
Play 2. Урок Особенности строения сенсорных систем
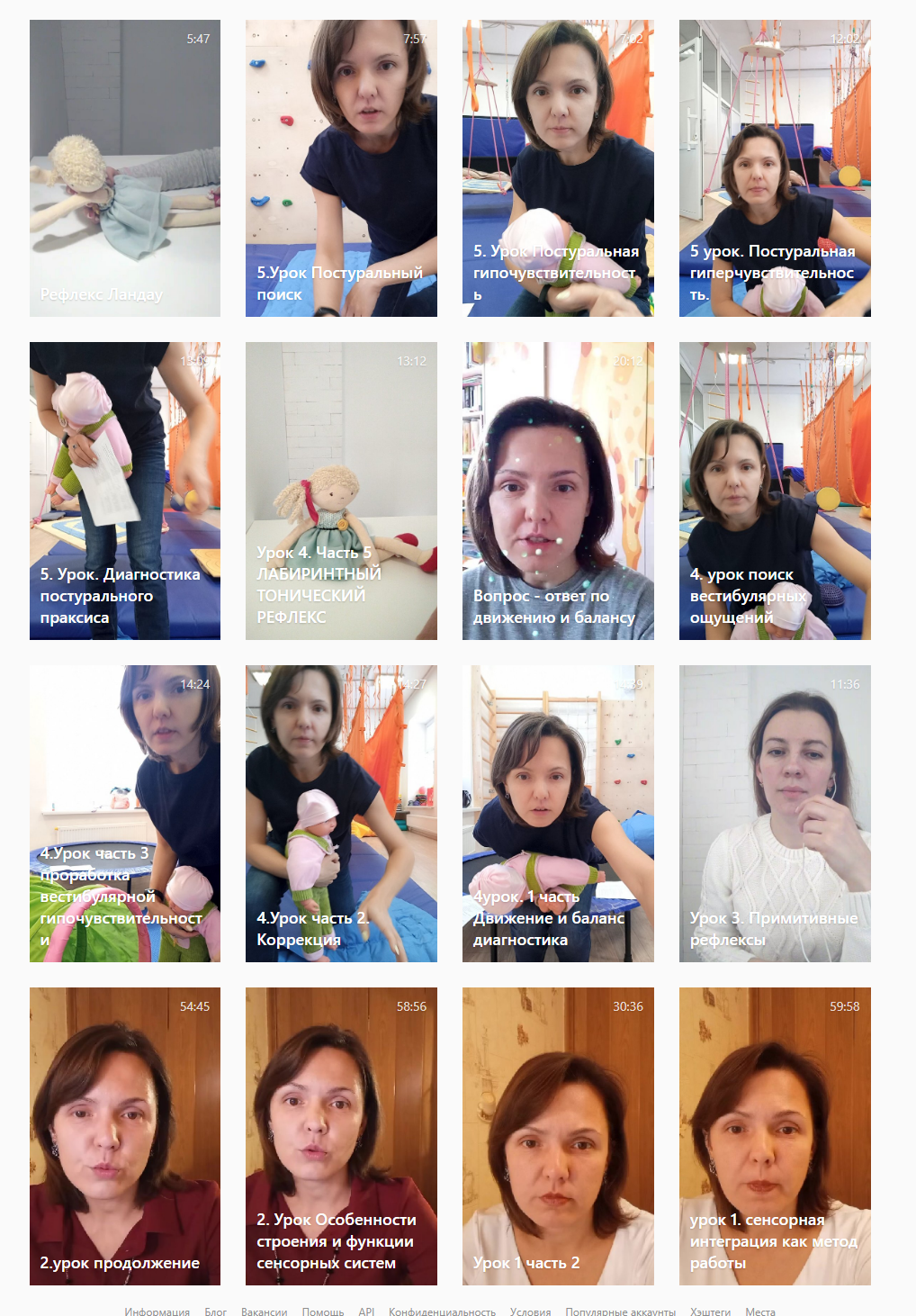pyautogui.click(x=341, y=1136)
